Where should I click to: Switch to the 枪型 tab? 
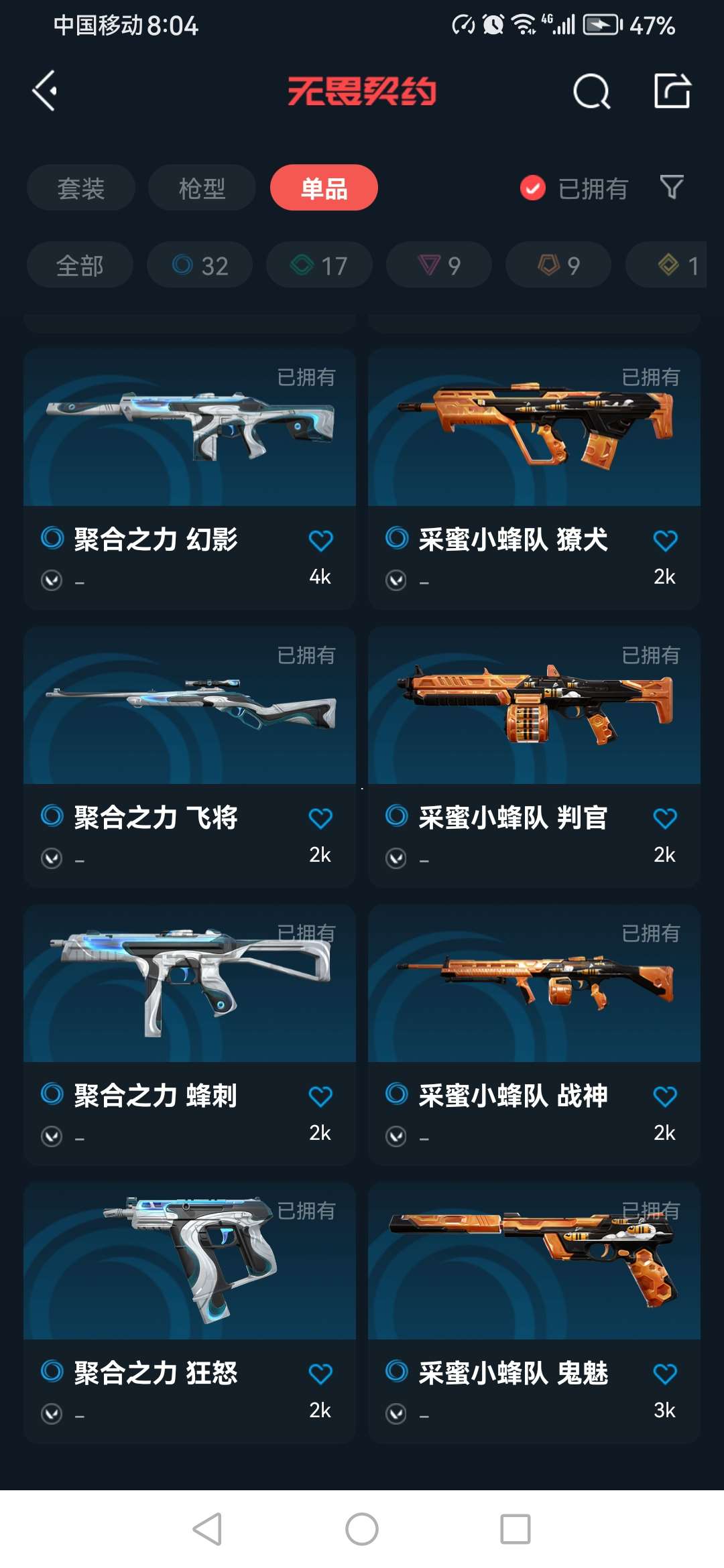pos(202,188)
